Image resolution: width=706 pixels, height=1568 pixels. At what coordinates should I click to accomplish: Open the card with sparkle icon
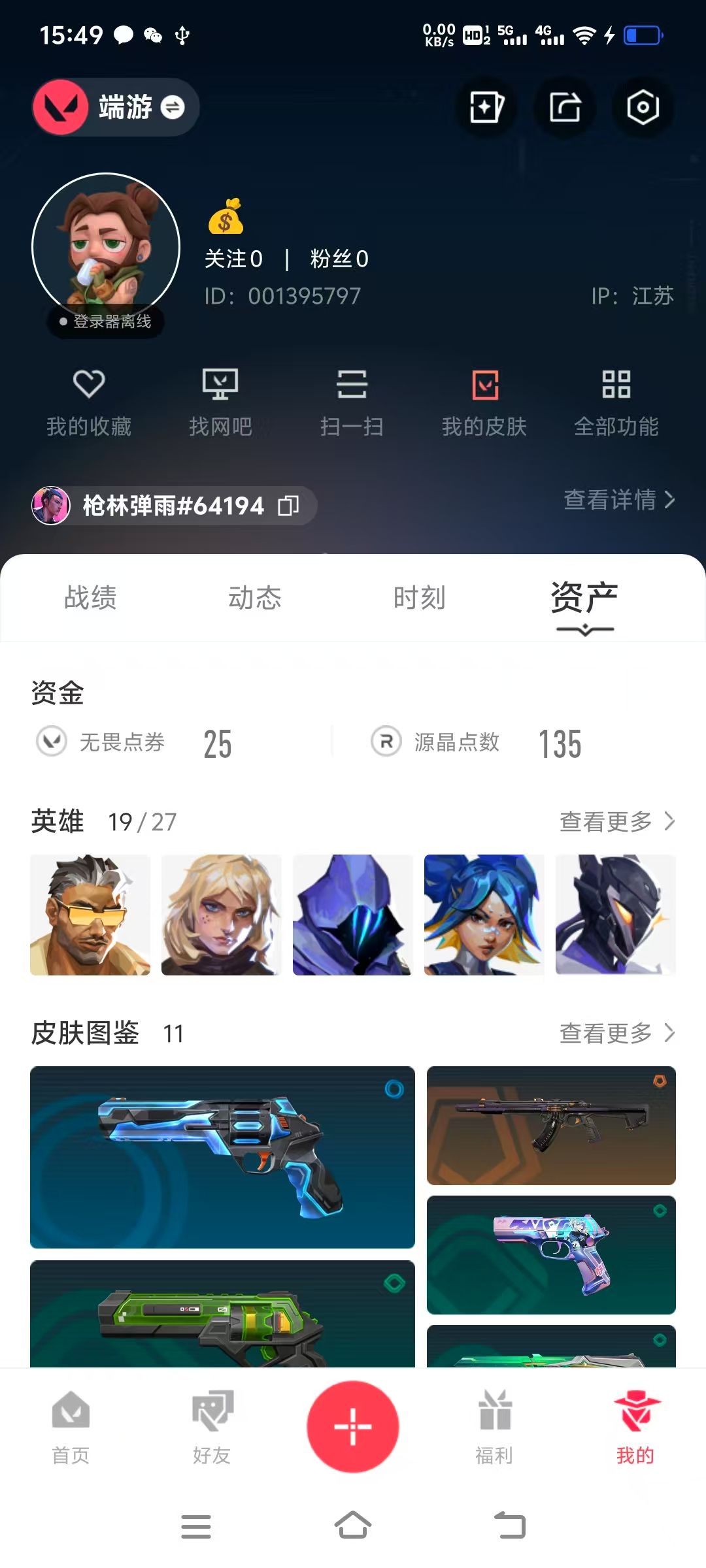click(486, 107)
